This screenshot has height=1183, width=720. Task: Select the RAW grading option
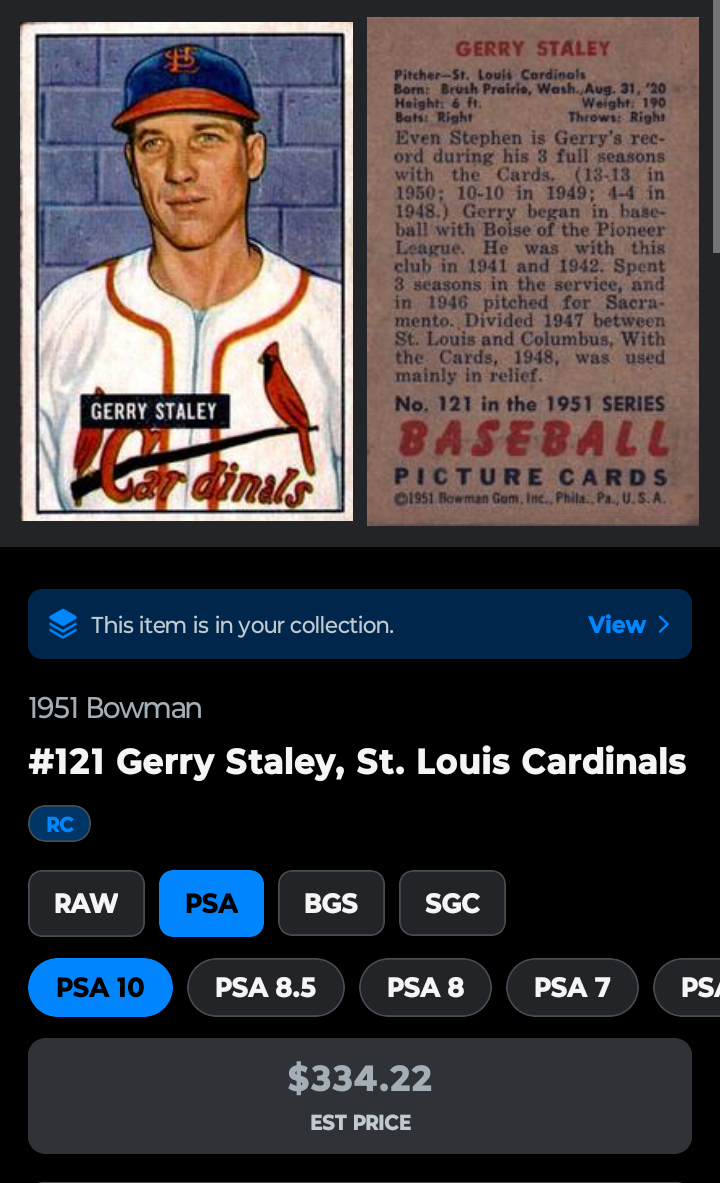tap(86, 903)
